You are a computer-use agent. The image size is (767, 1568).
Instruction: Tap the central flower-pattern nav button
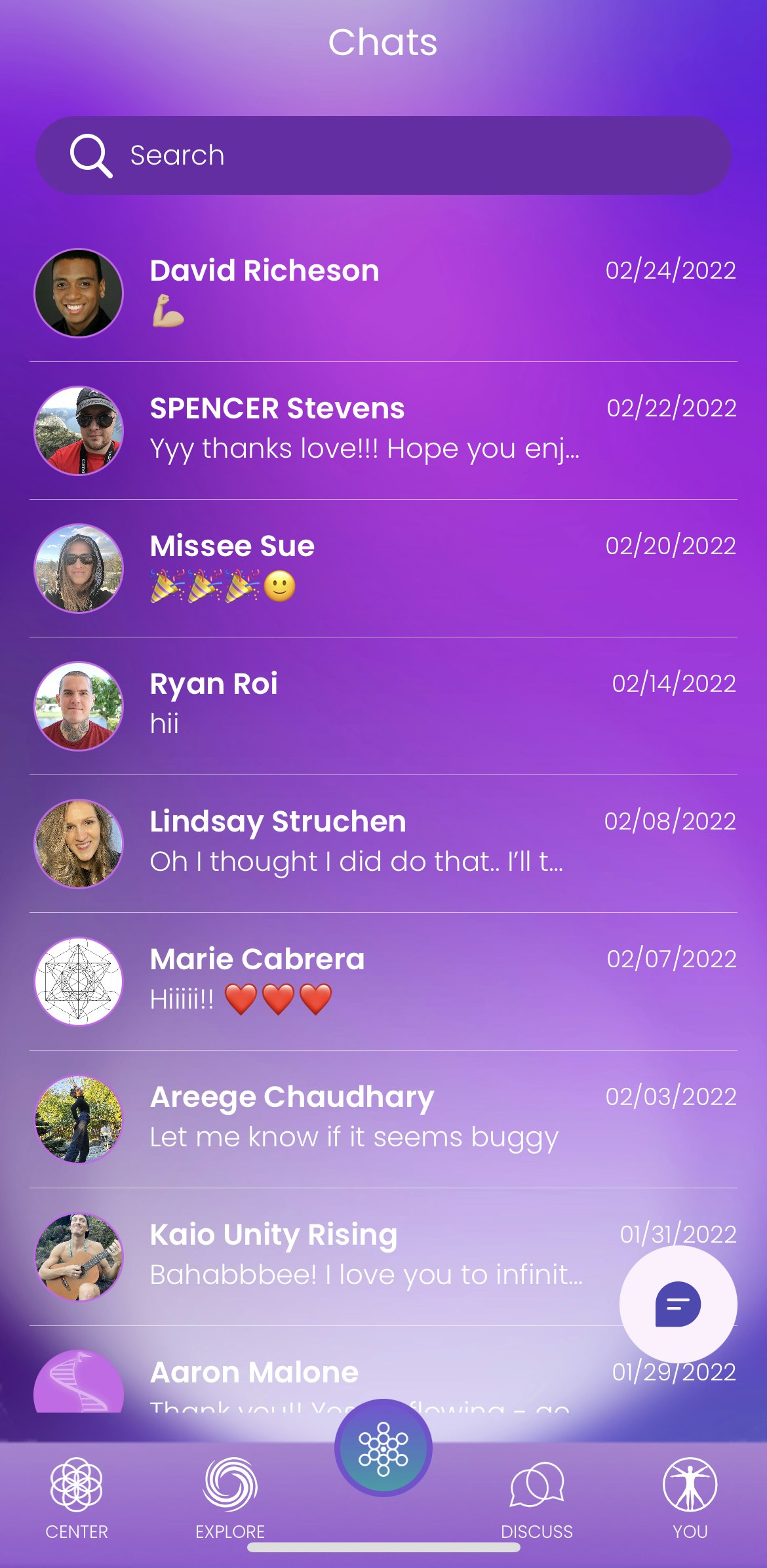(383, 1448)
